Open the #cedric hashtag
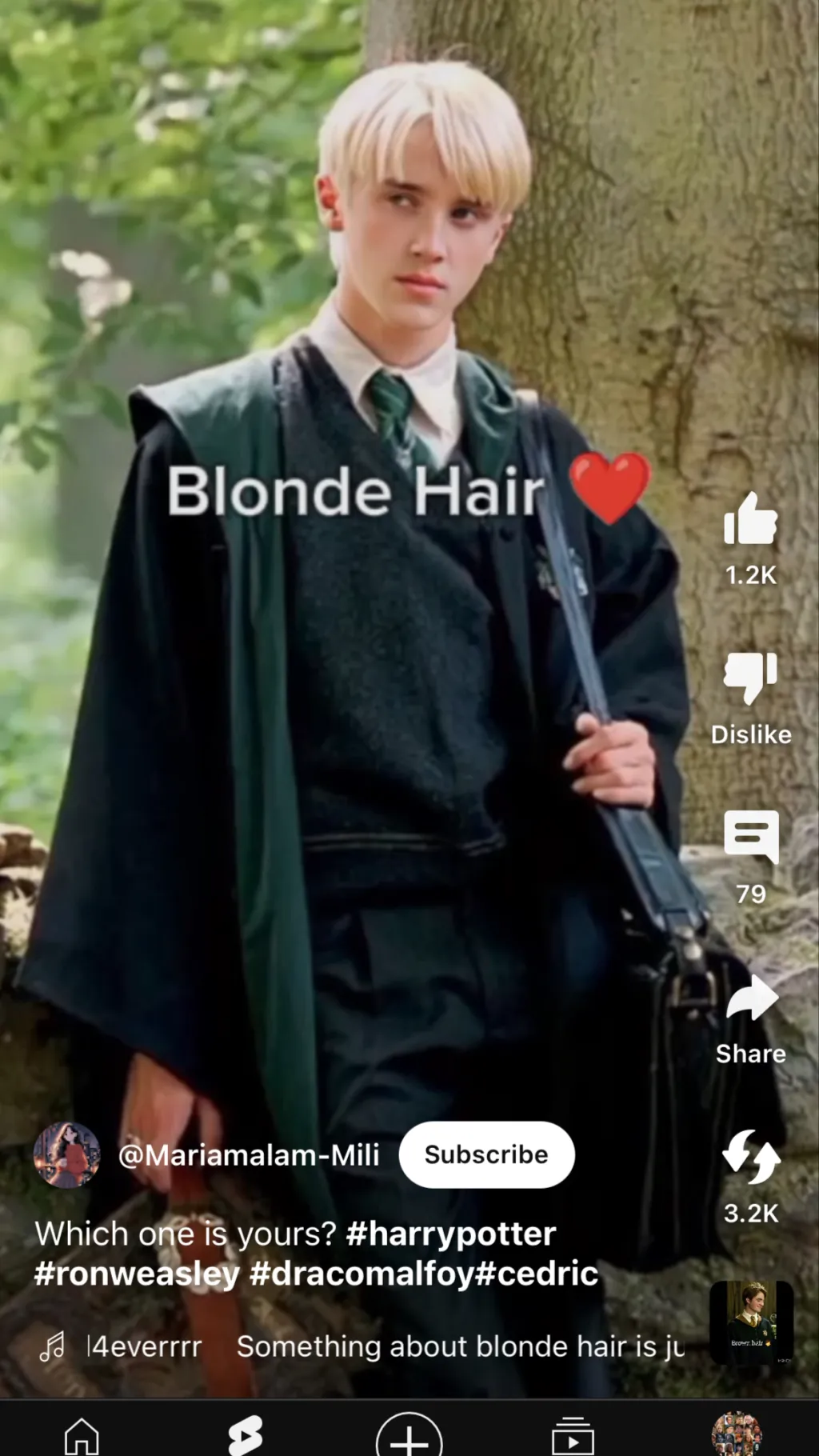 537,1273
